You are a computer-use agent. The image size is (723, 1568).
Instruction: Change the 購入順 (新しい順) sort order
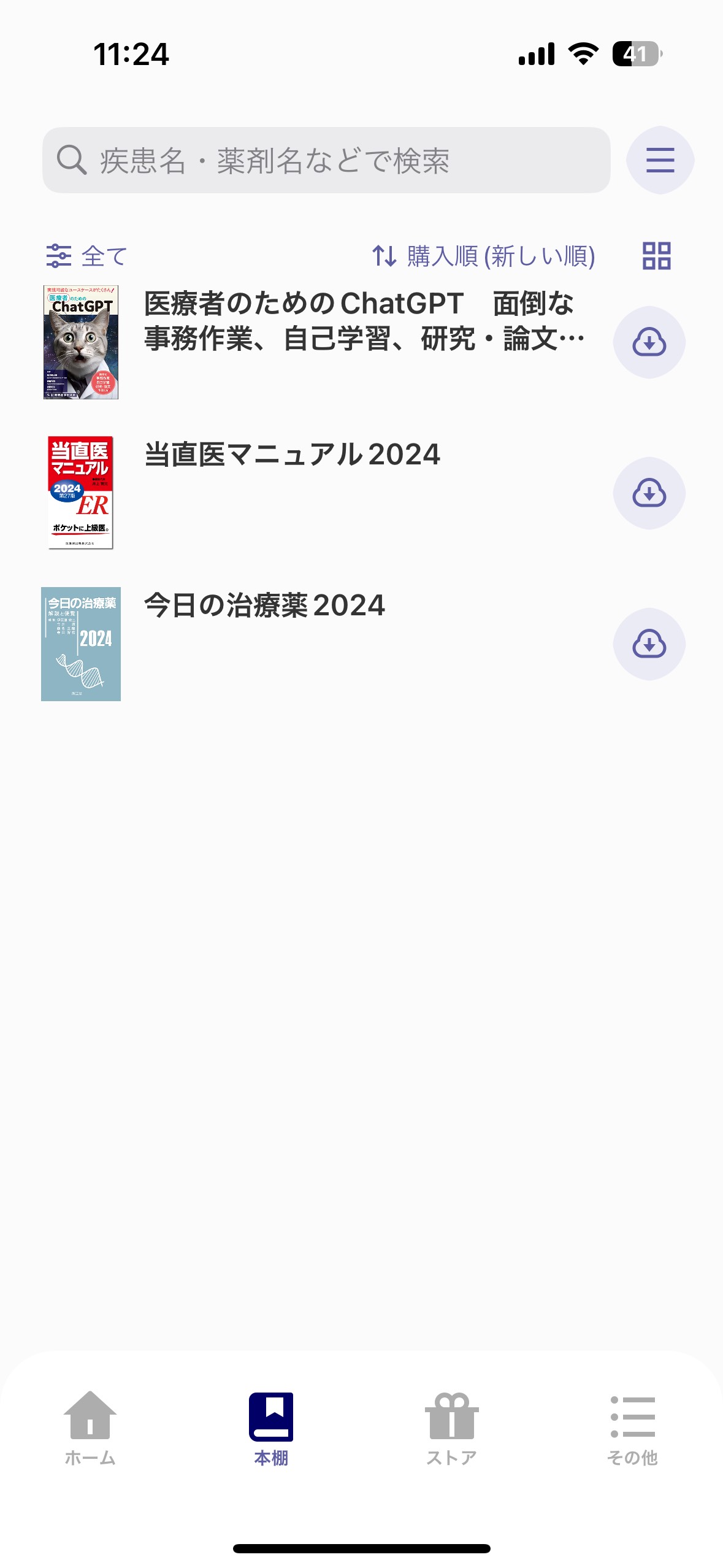(x=484, y=256)
